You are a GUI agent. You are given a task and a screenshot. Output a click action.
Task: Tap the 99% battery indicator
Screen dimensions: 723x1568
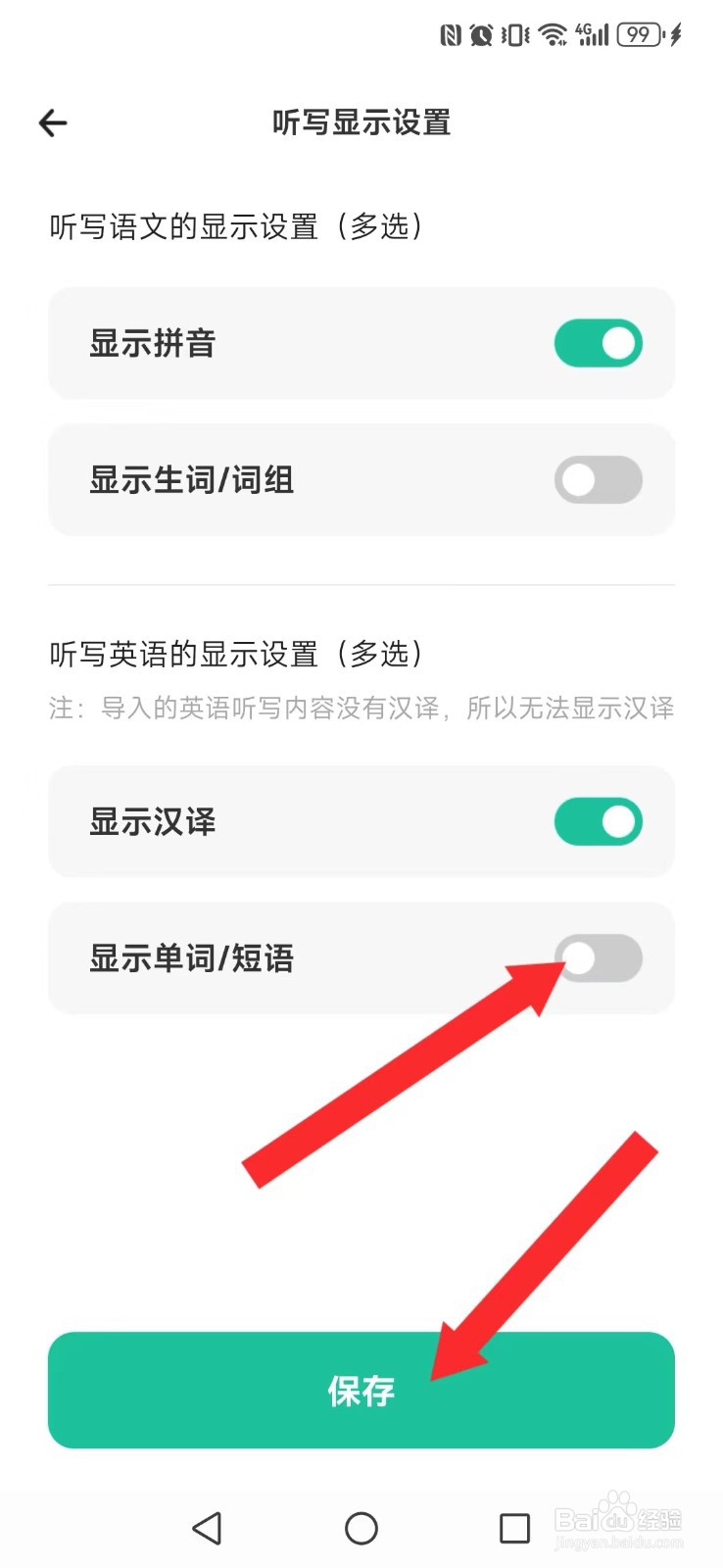638,34
